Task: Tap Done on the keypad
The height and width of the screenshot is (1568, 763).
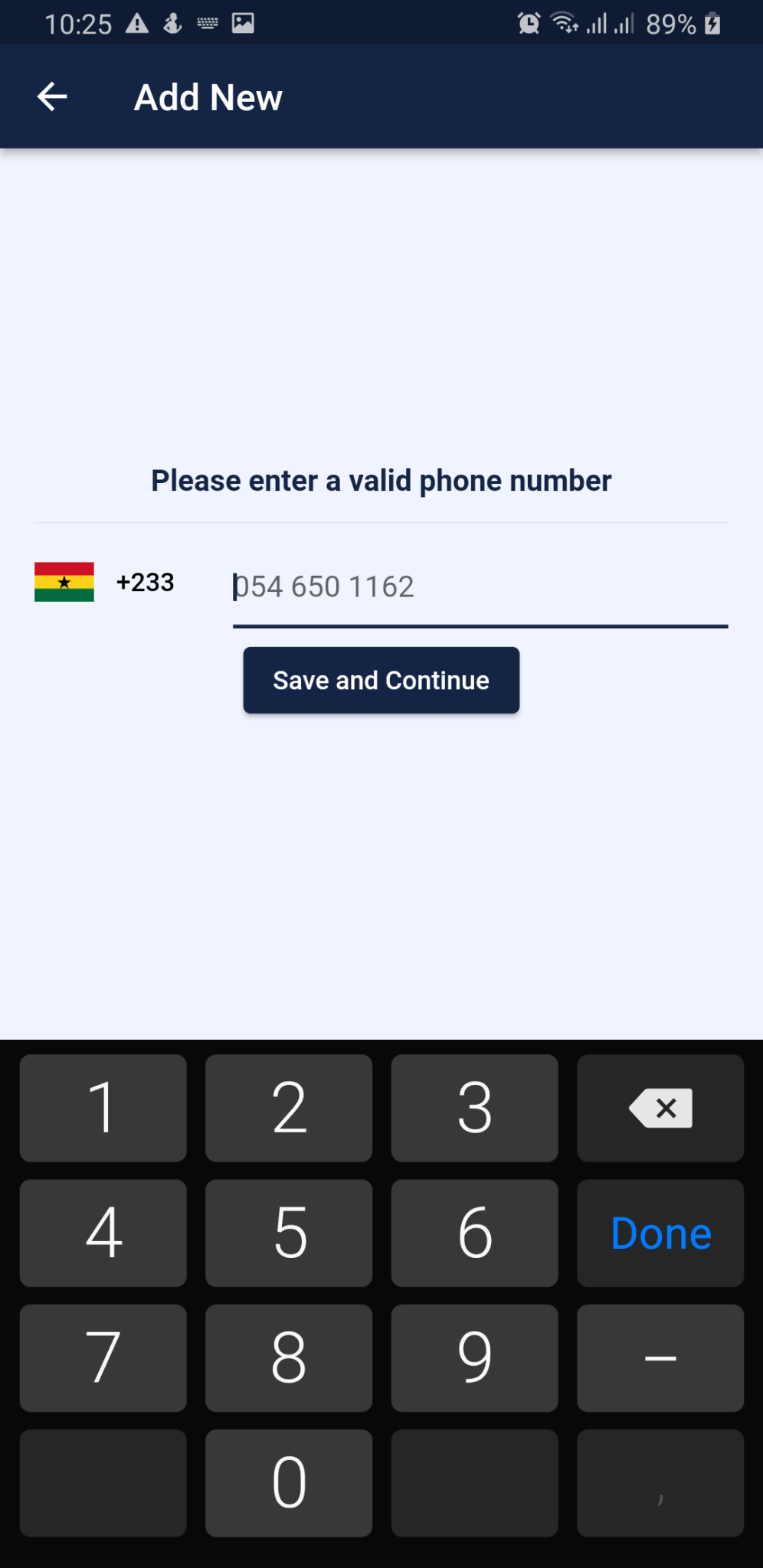Action: tap(660, 1233)
